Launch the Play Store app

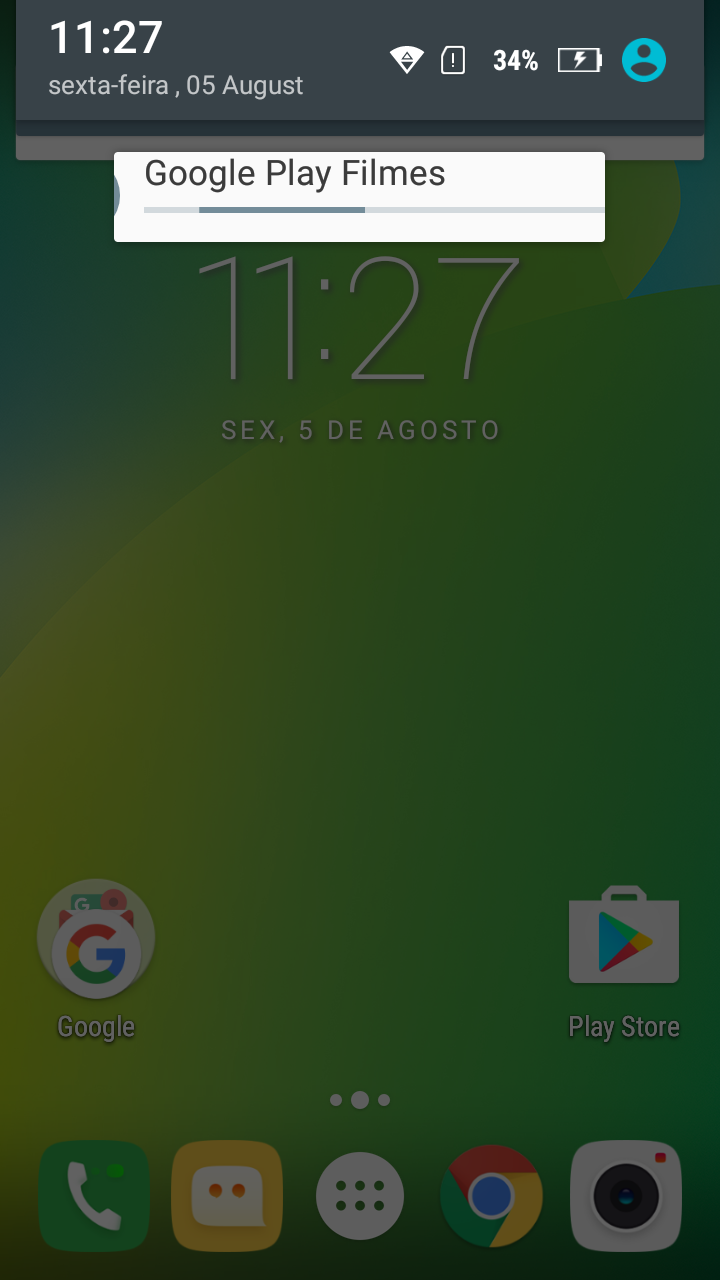[624, 938]
